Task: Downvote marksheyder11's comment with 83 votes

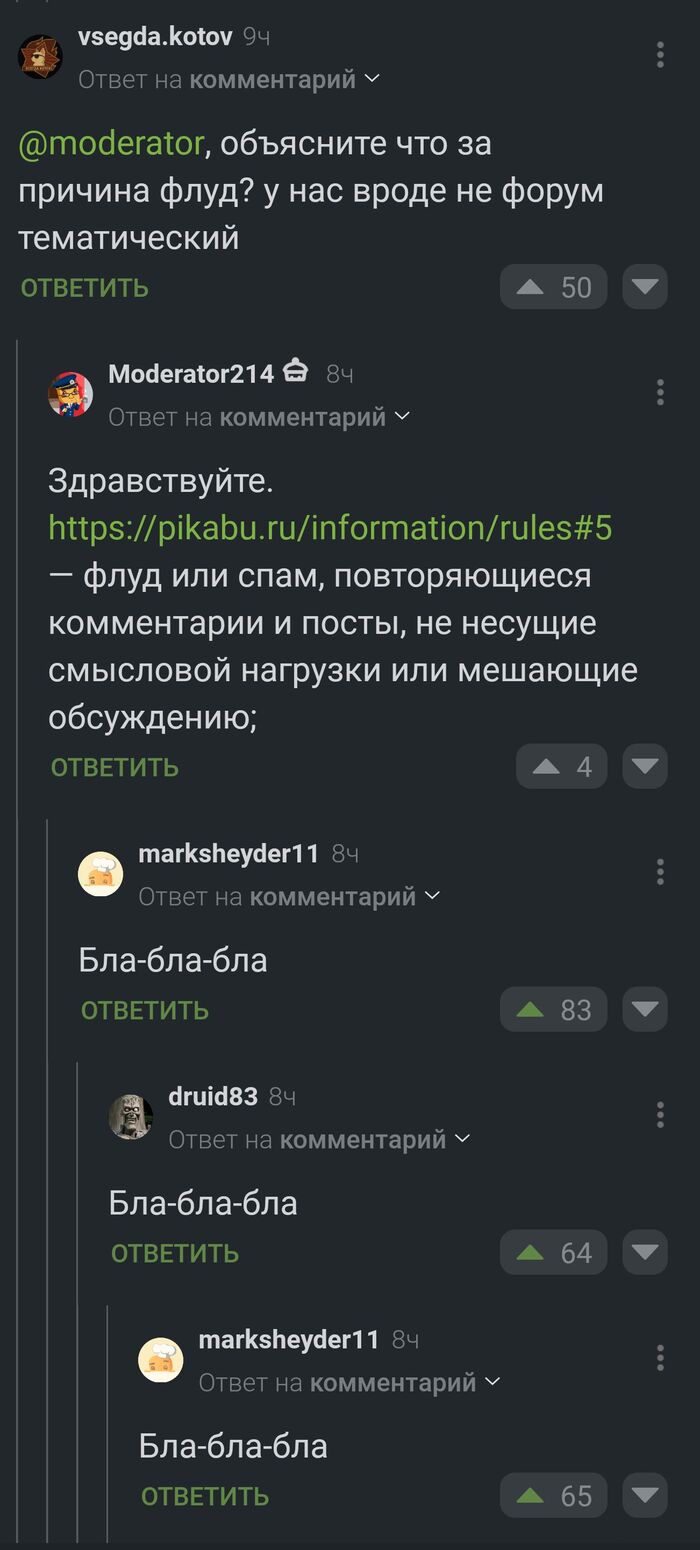Action: 644,1010
